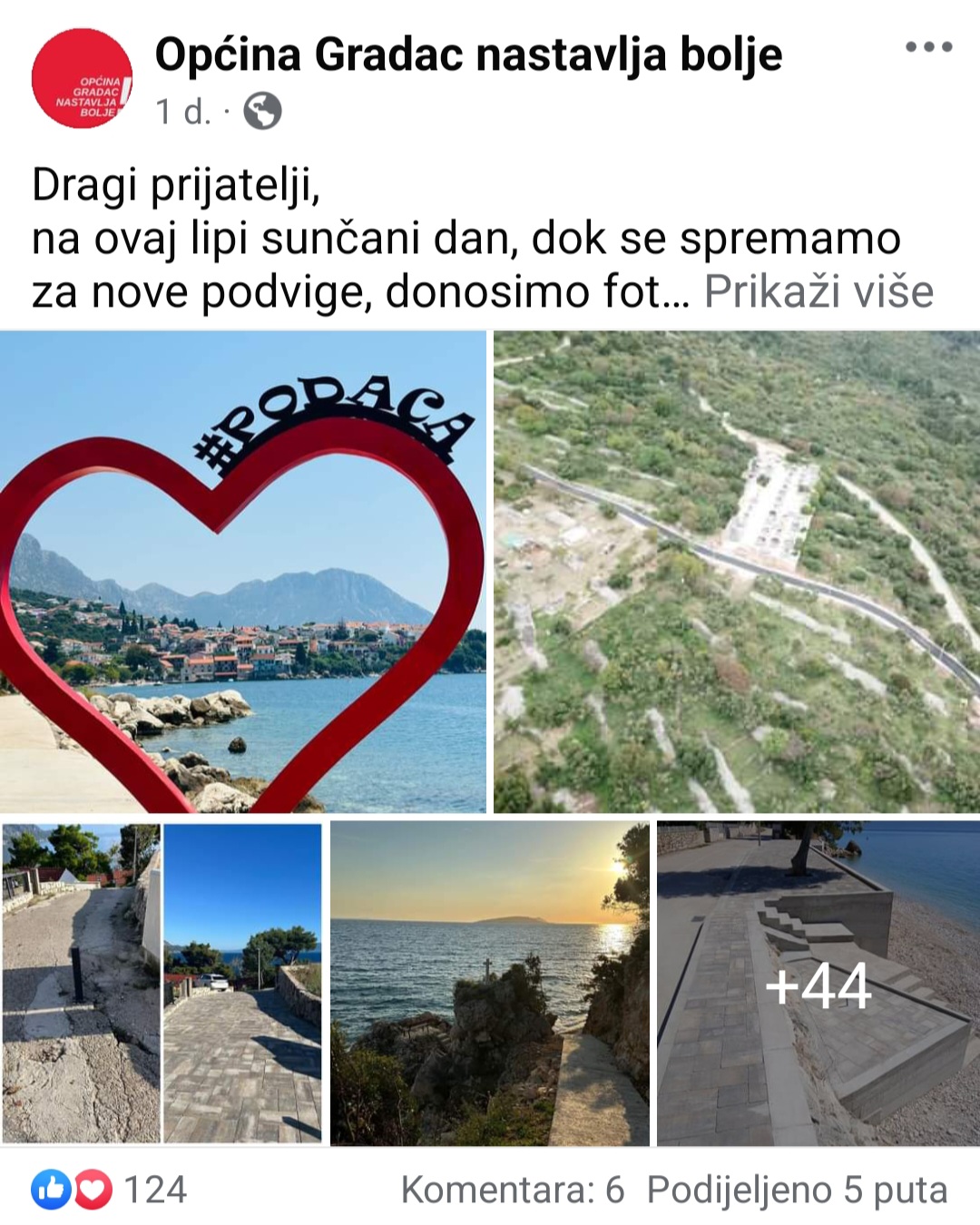Open the before-and-after paved path photo

(x=163, y=983)
